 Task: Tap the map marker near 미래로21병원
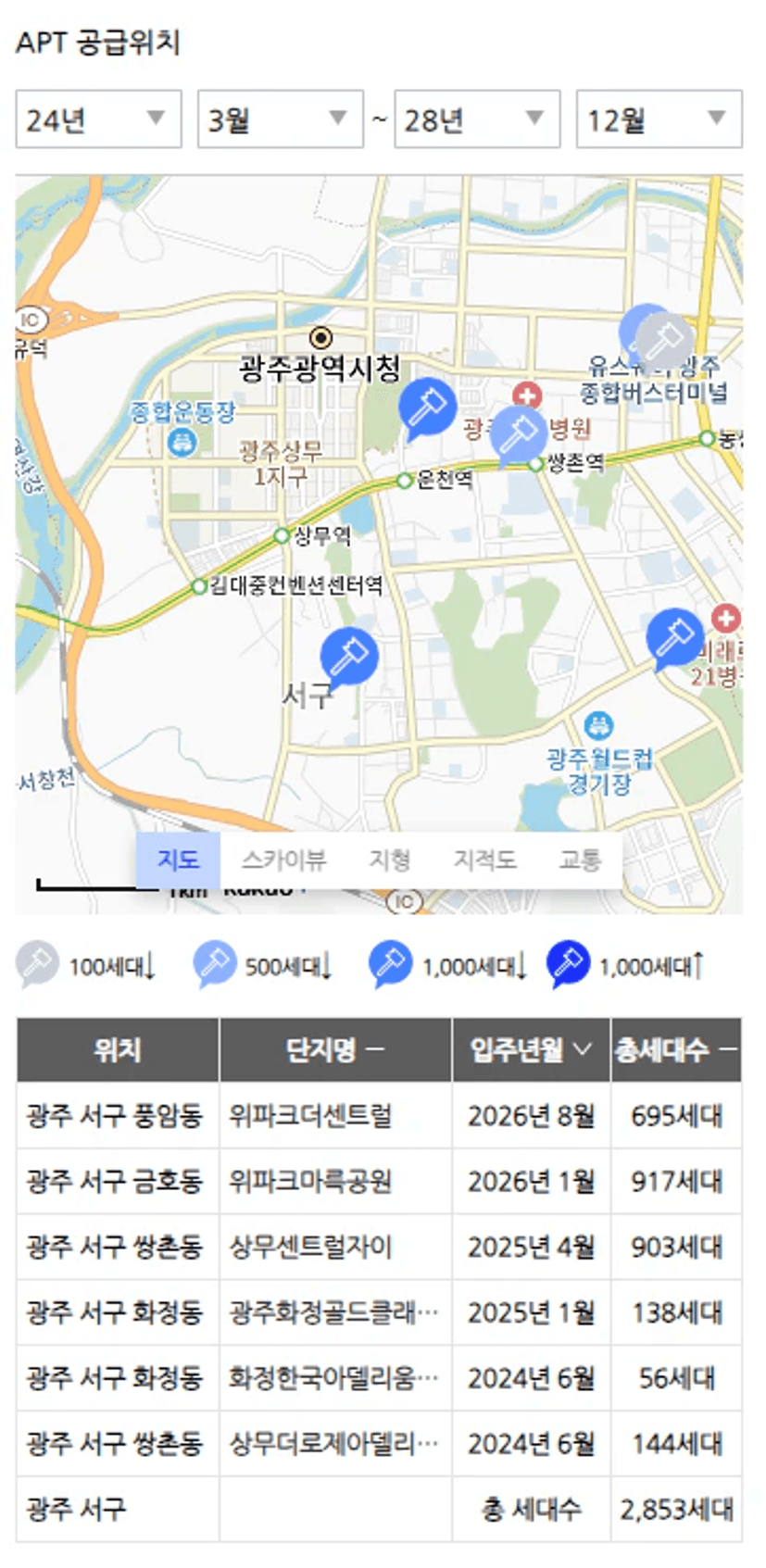click(674, 636)
